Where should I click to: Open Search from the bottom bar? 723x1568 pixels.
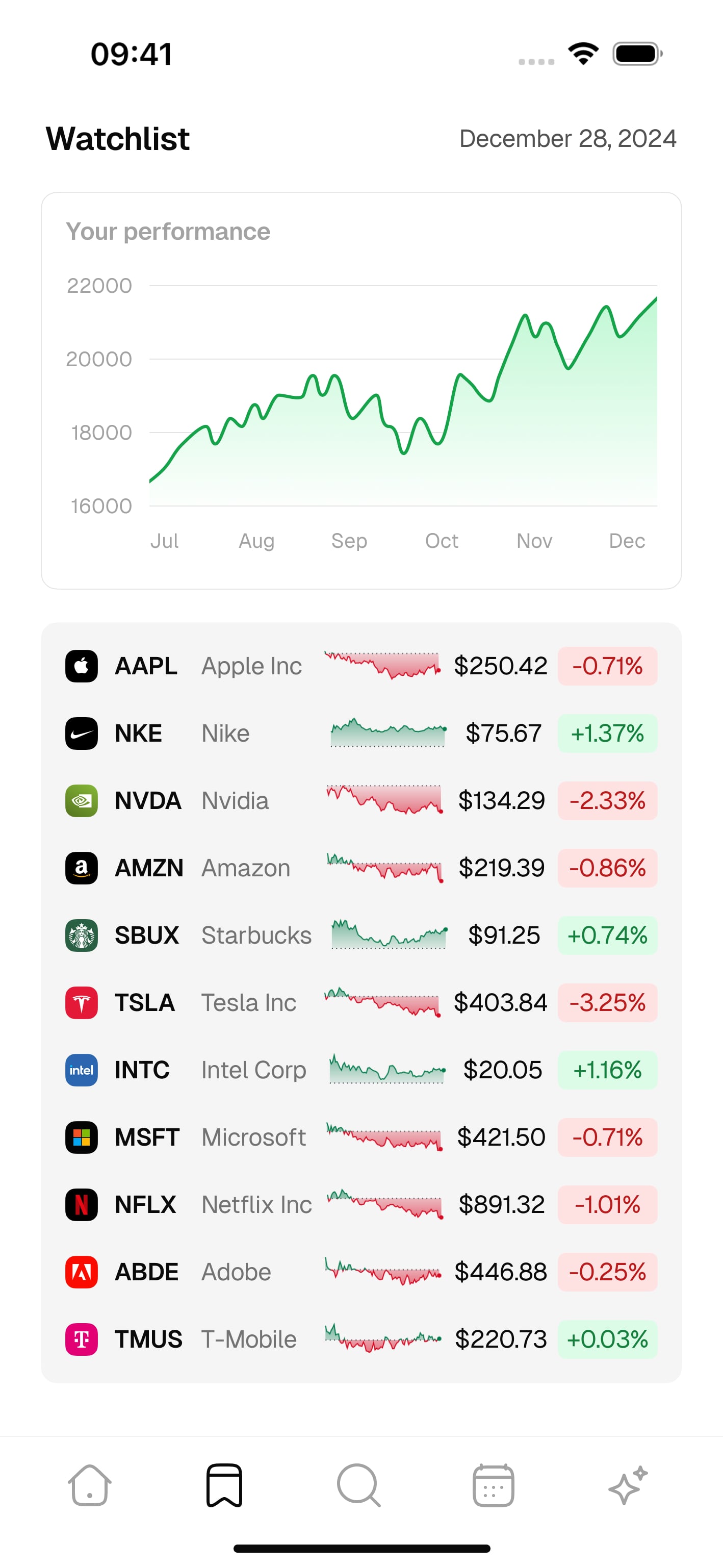click(x=358, y=1485)
